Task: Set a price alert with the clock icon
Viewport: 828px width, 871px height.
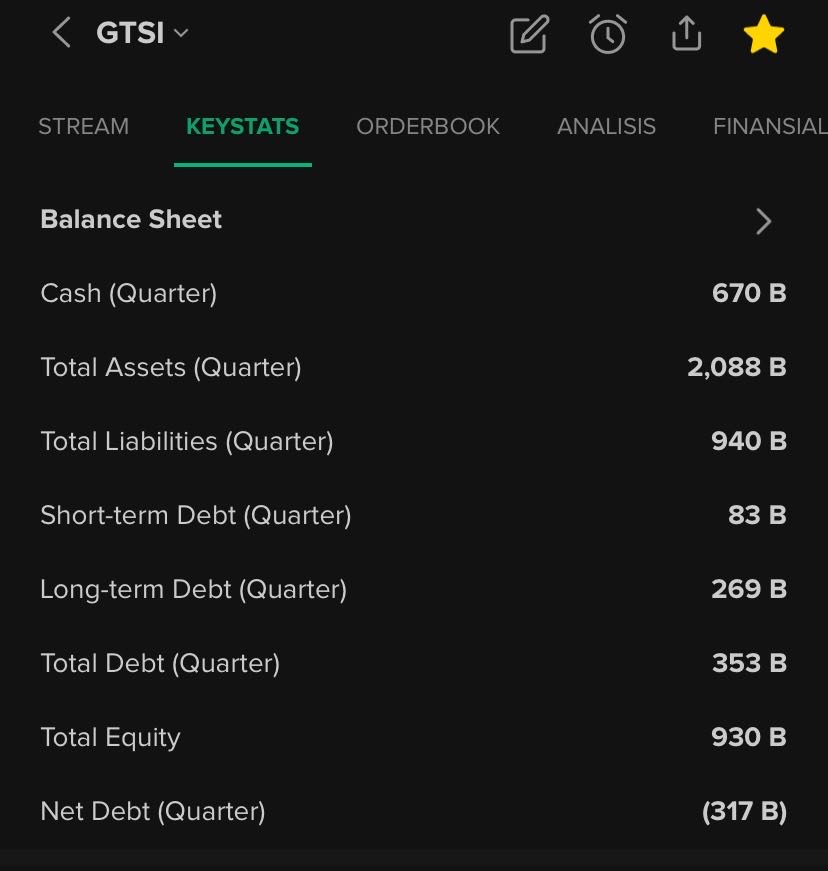Action: pyautogui.click(x=607, y=36)
